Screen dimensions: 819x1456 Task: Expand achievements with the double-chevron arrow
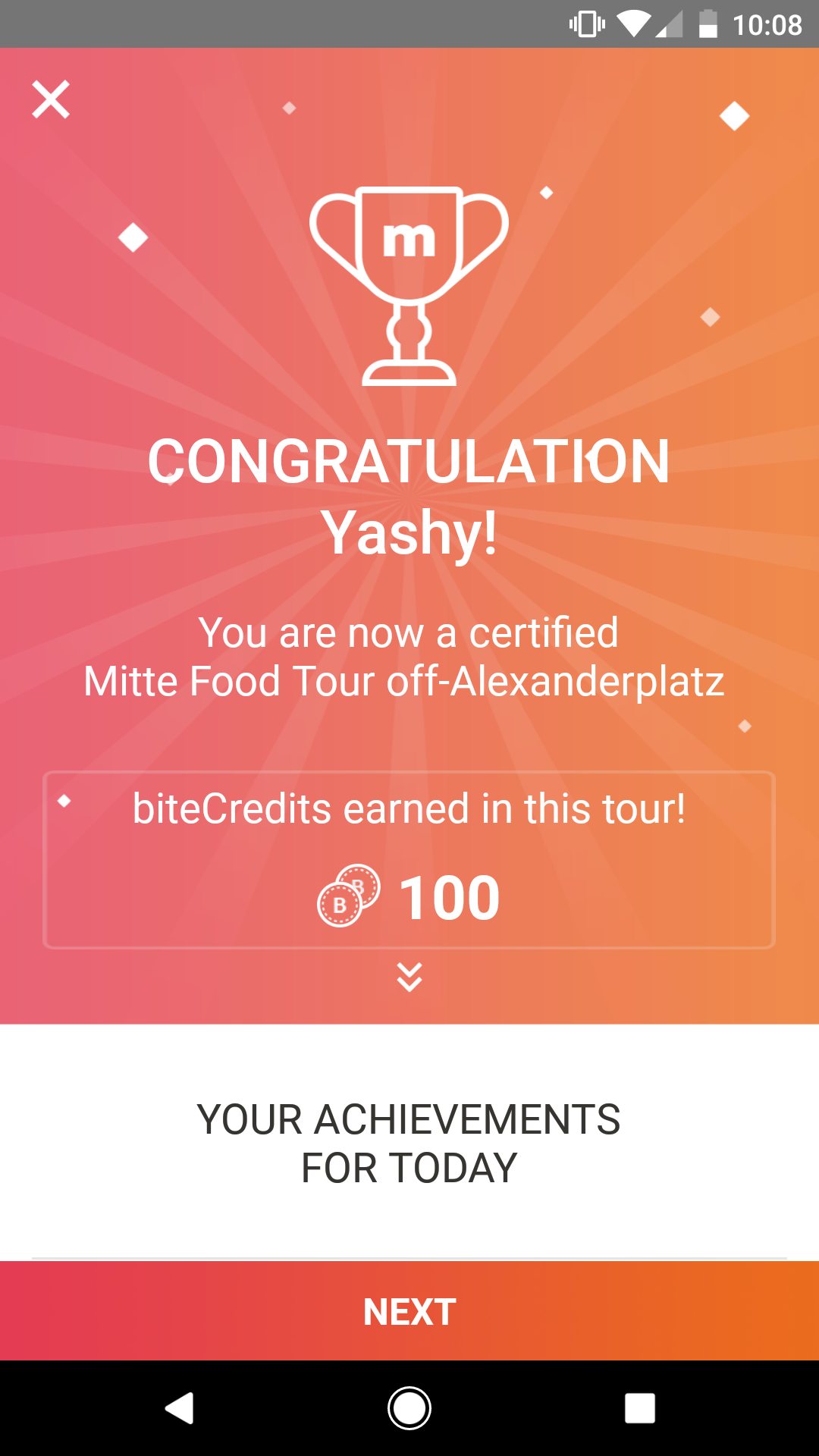[x=409, y=977]
